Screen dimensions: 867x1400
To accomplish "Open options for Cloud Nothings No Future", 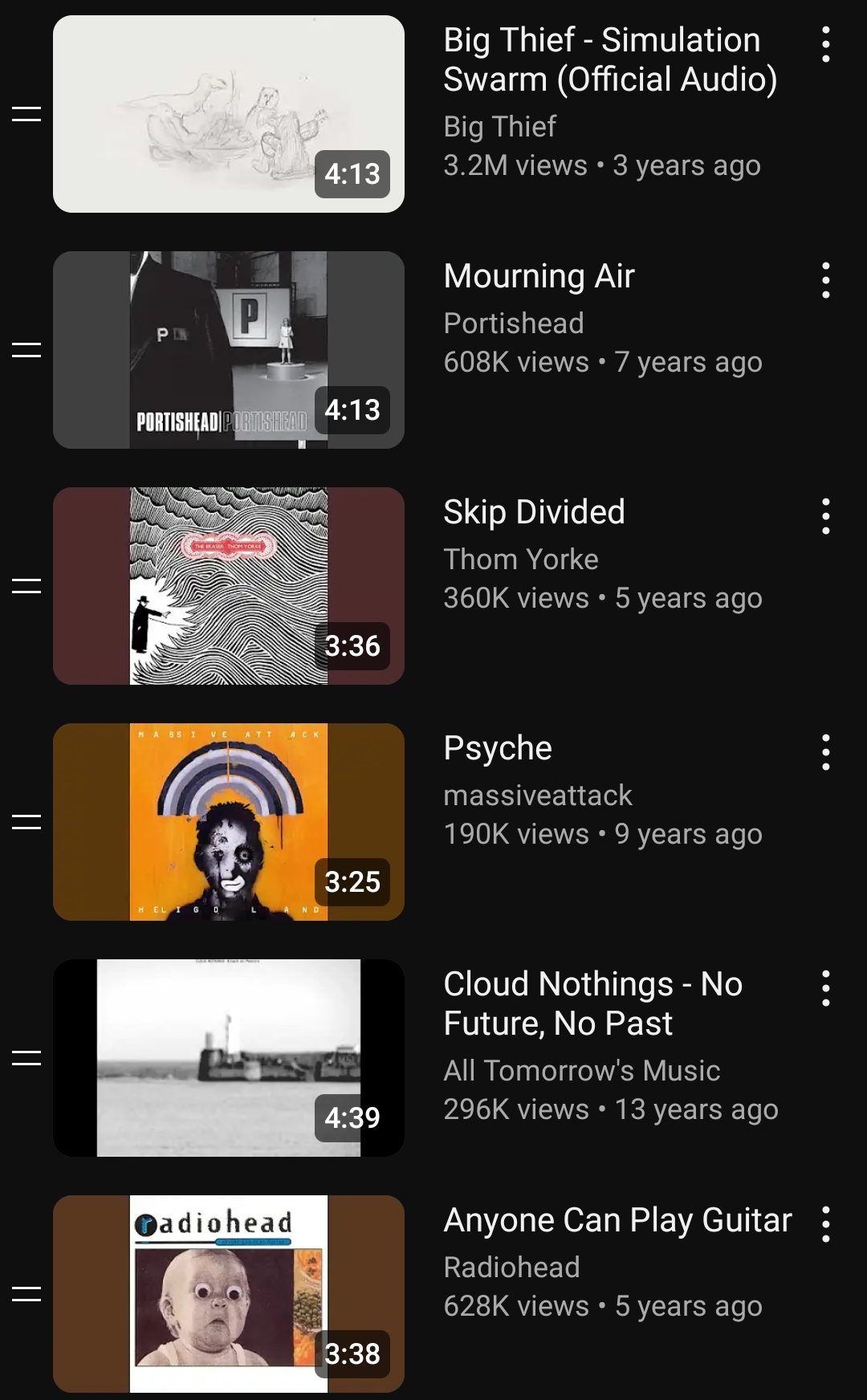I will point(825,988).
